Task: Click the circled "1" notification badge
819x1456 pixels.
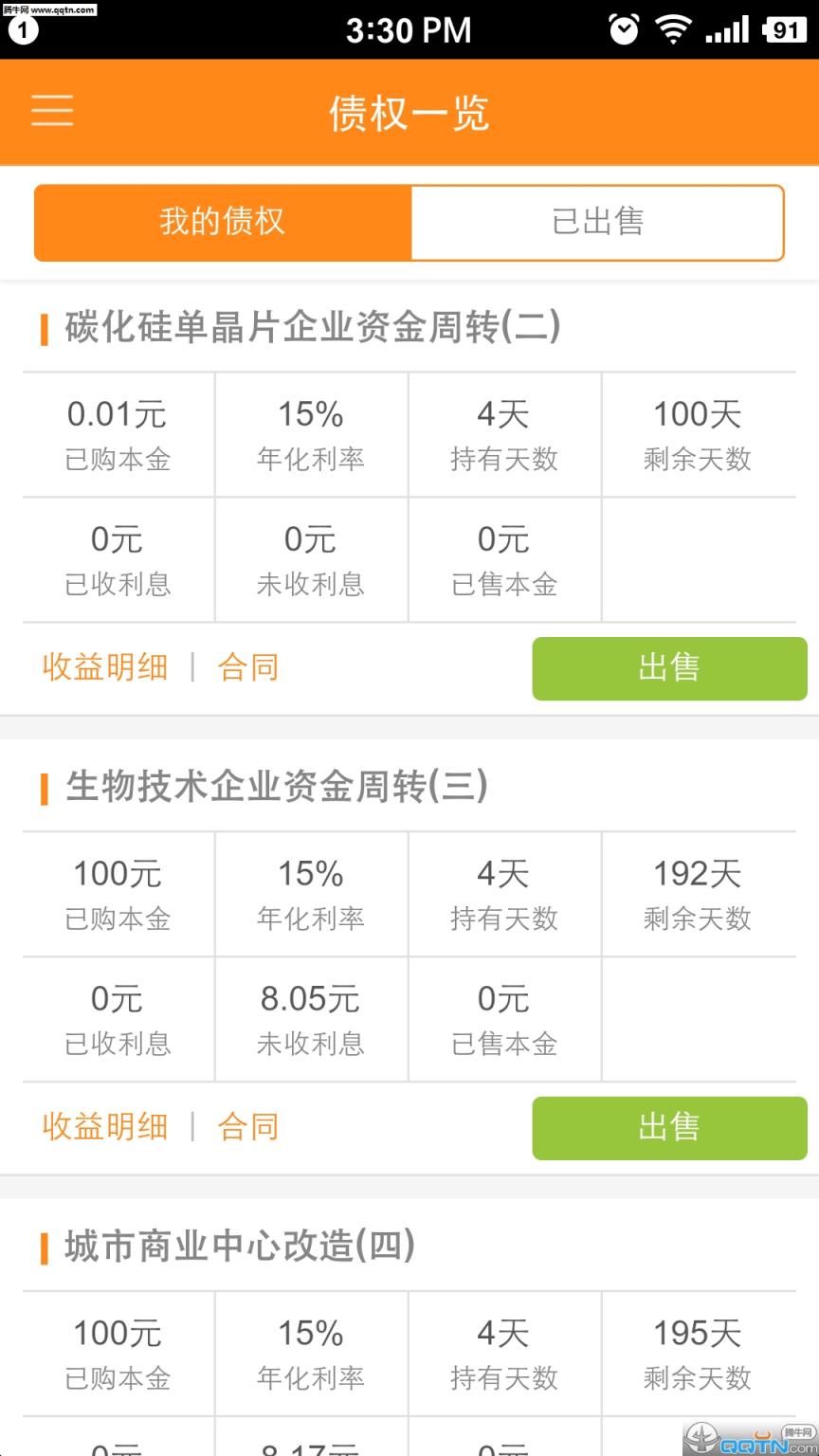Action: [24, 30]
